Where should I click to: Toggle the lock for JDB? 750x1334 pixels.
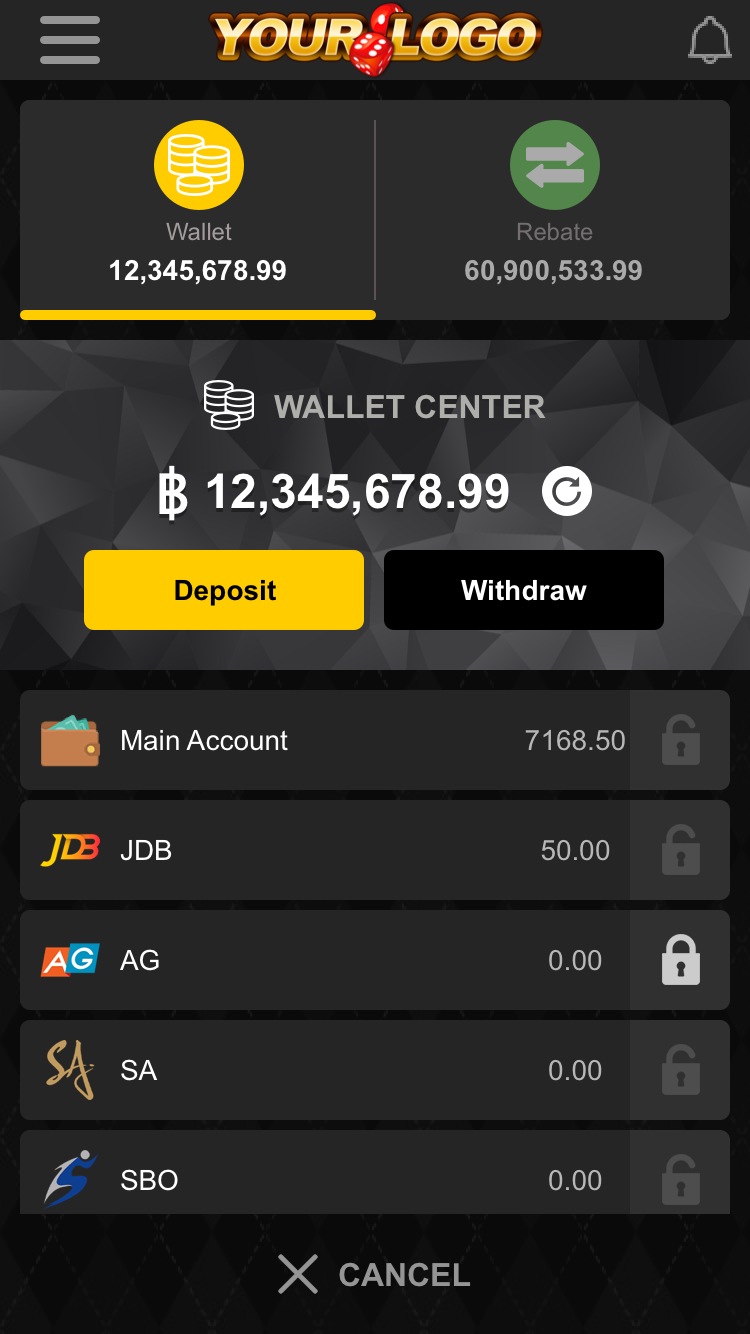[680, 850]
